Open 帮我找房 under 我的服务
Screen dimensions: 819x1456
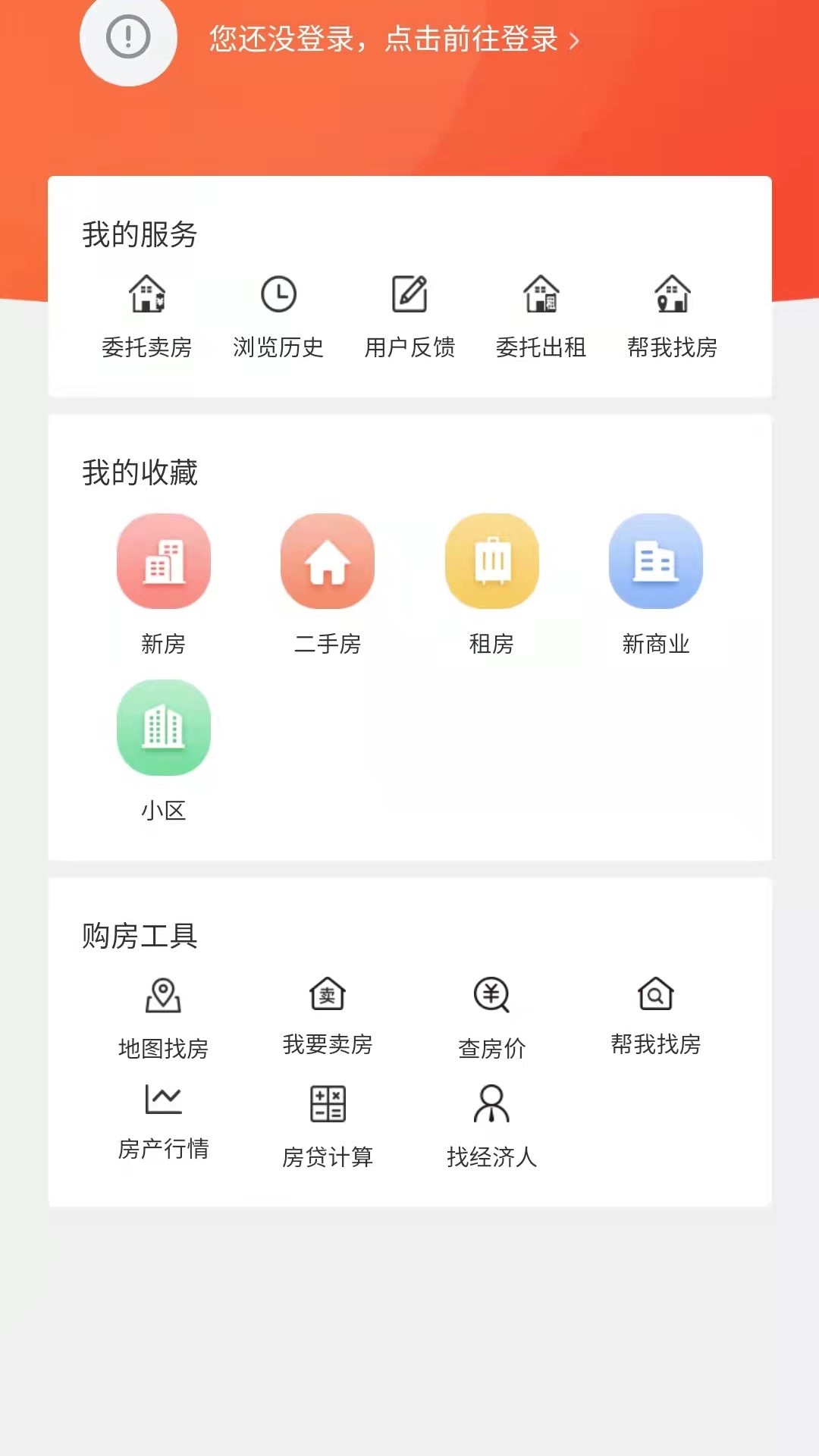(x=672, y=315)
